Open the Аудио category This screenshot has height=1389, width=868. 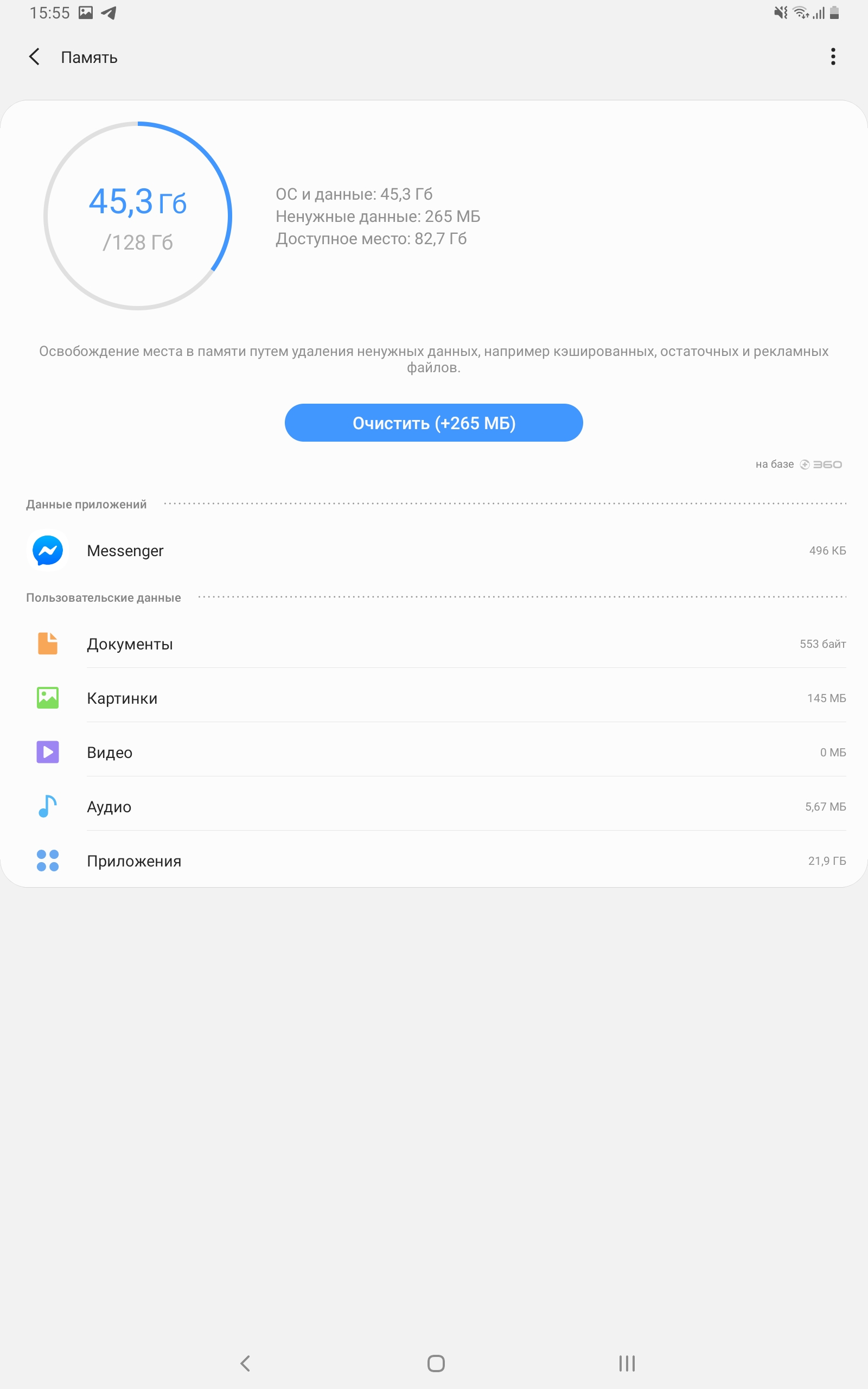(x=433, y=806)
